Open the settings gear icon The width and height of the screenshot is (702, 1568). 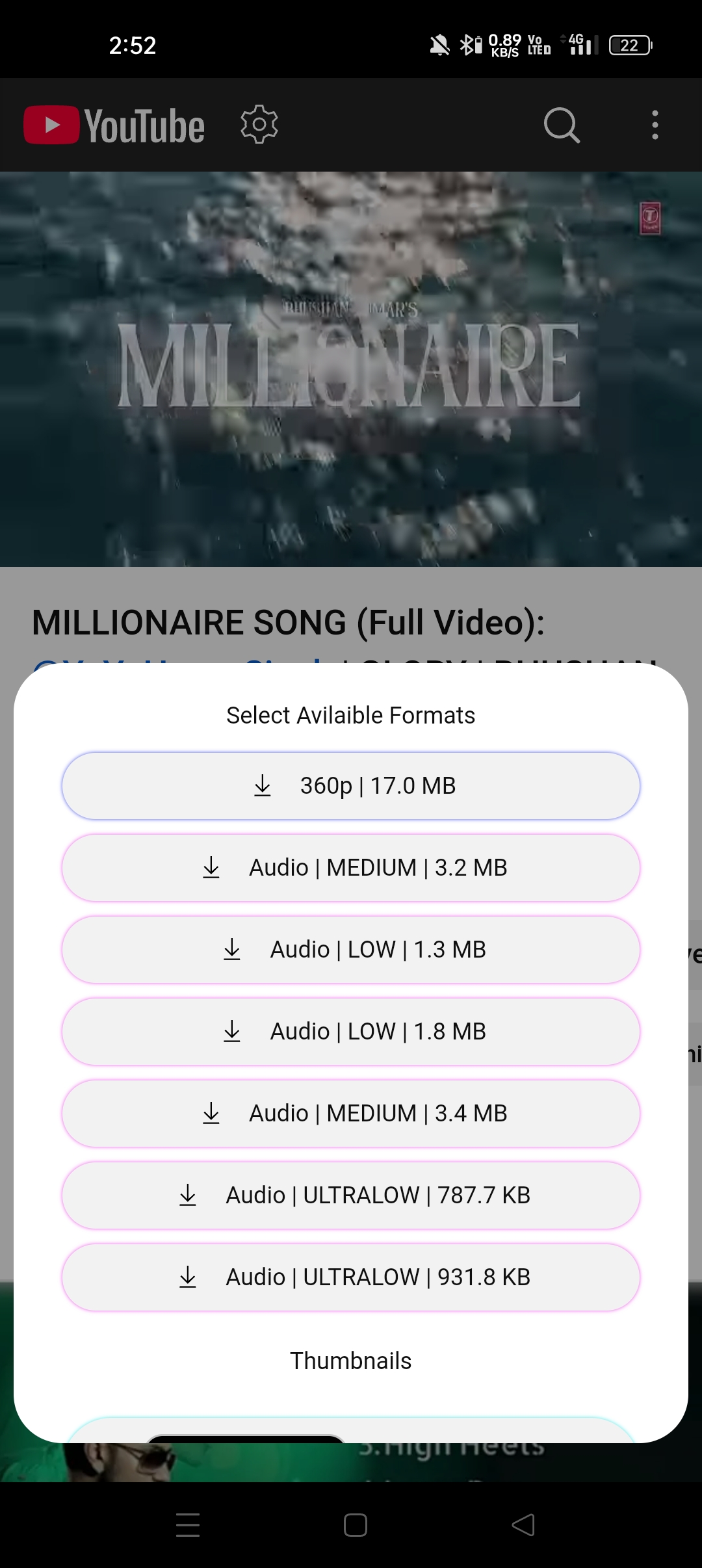pos(259,124)
